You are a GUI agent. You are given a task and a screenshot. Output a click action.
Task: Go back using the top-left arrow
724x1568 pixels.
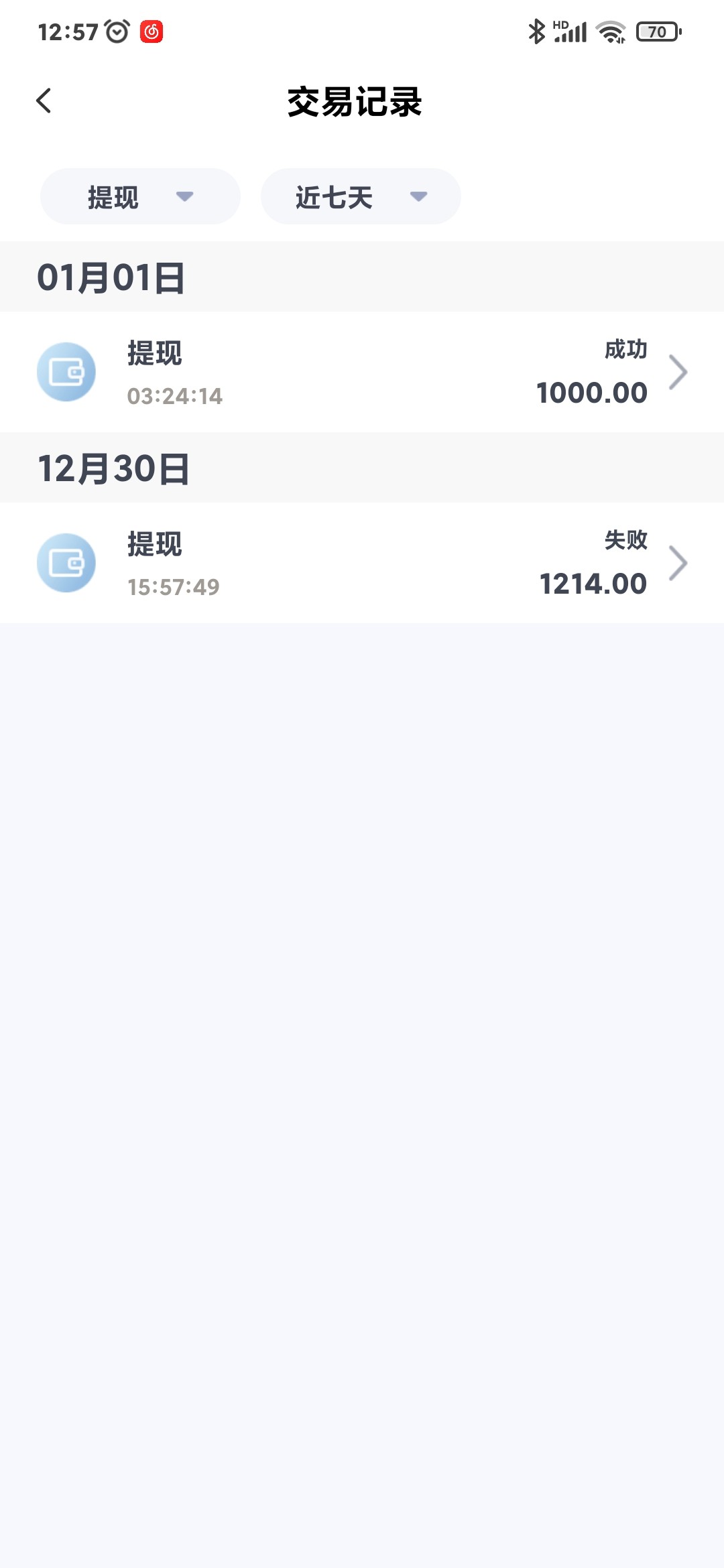(x=44, y=101)
